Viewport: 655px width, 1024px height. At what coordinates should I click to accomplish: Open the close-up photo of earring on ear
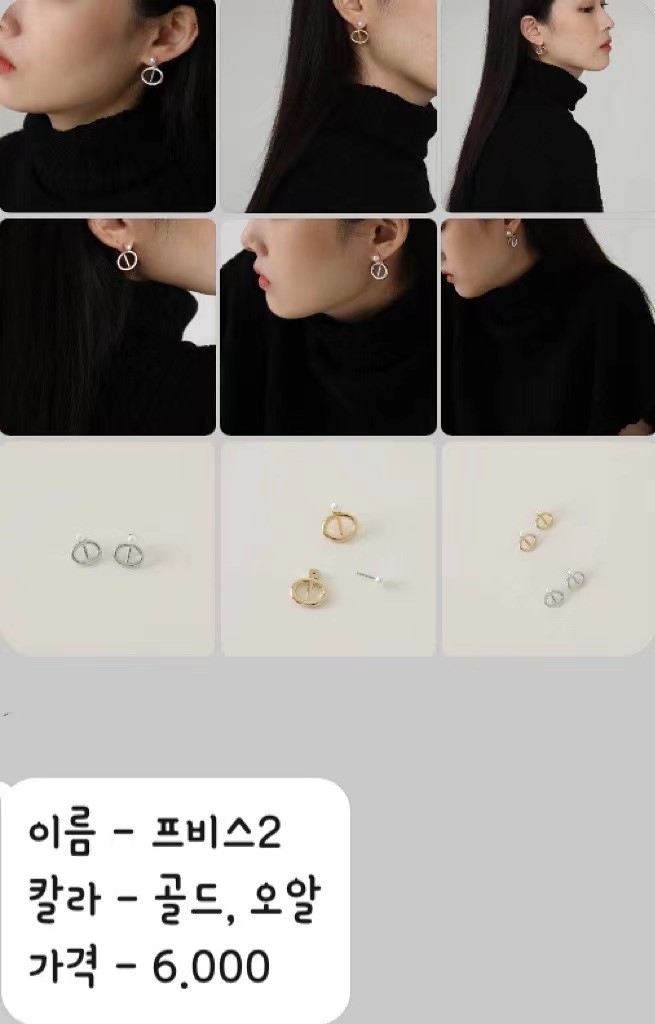click(107, 326)
